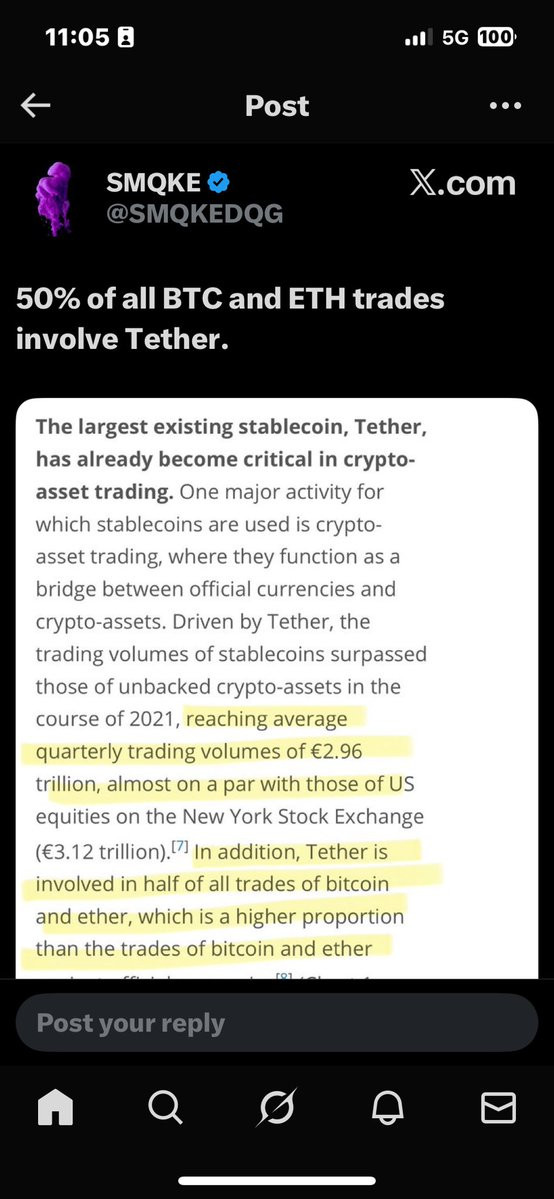This screenshot has width=554, height=1199.
Task: Open the Grok tab
Action: [x=276, y=1107]
